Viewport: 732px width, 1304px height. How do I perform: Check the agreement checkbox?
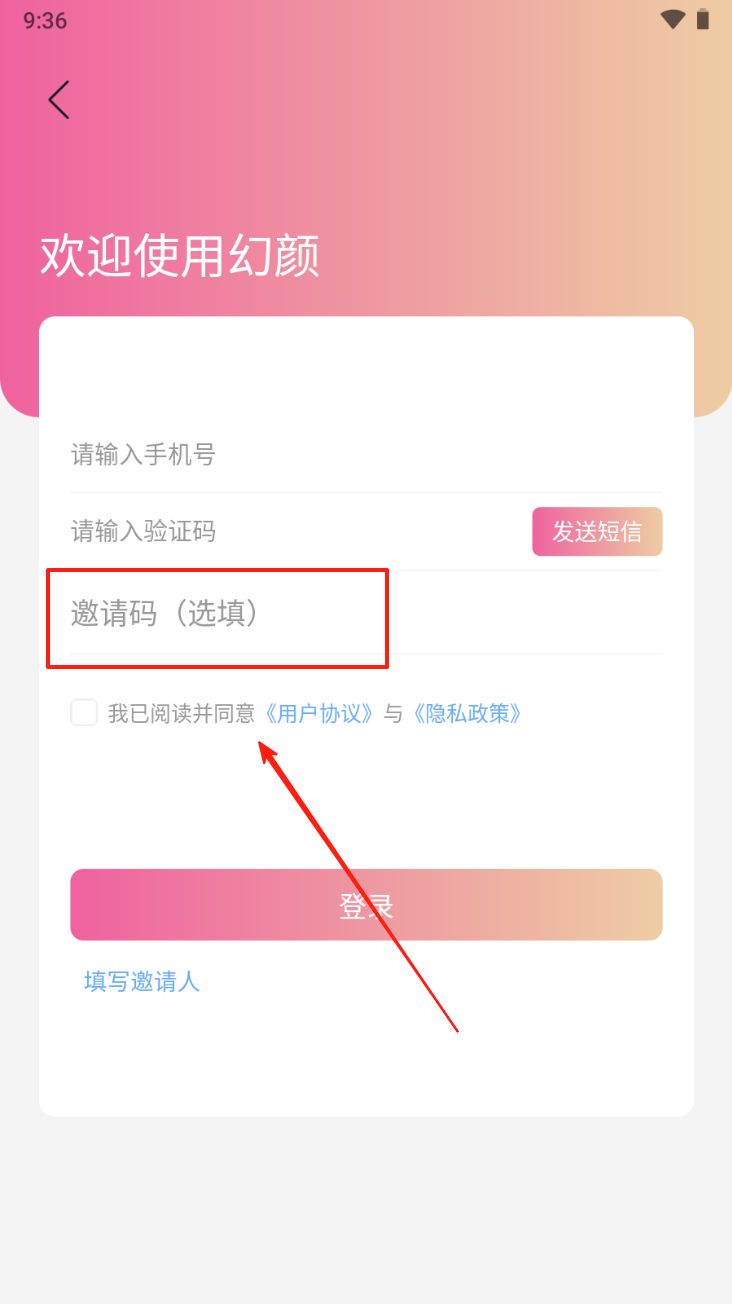[x=84, y=713]
